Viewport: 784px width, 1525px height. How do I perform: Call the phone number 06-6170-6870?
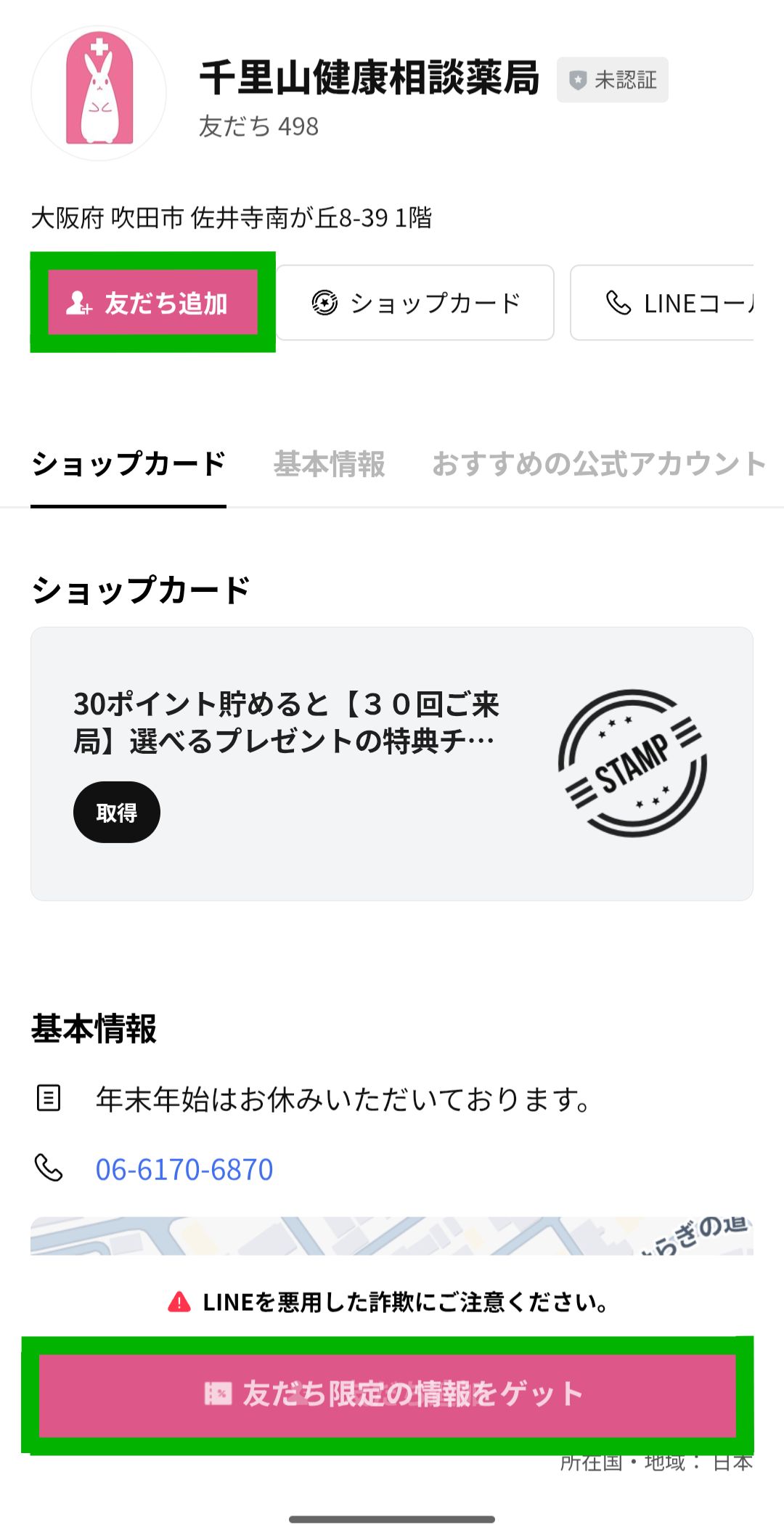click(184, 1169)
